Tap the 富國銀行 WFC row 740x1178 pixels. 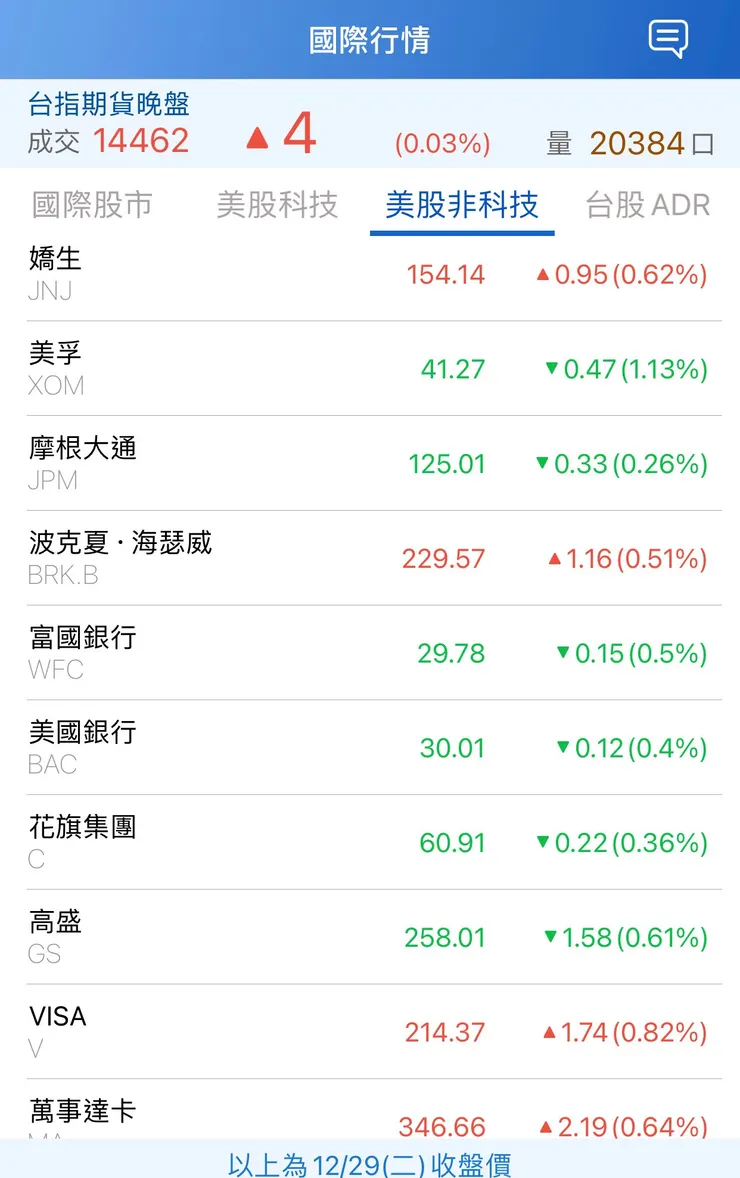tap(370, 652)
